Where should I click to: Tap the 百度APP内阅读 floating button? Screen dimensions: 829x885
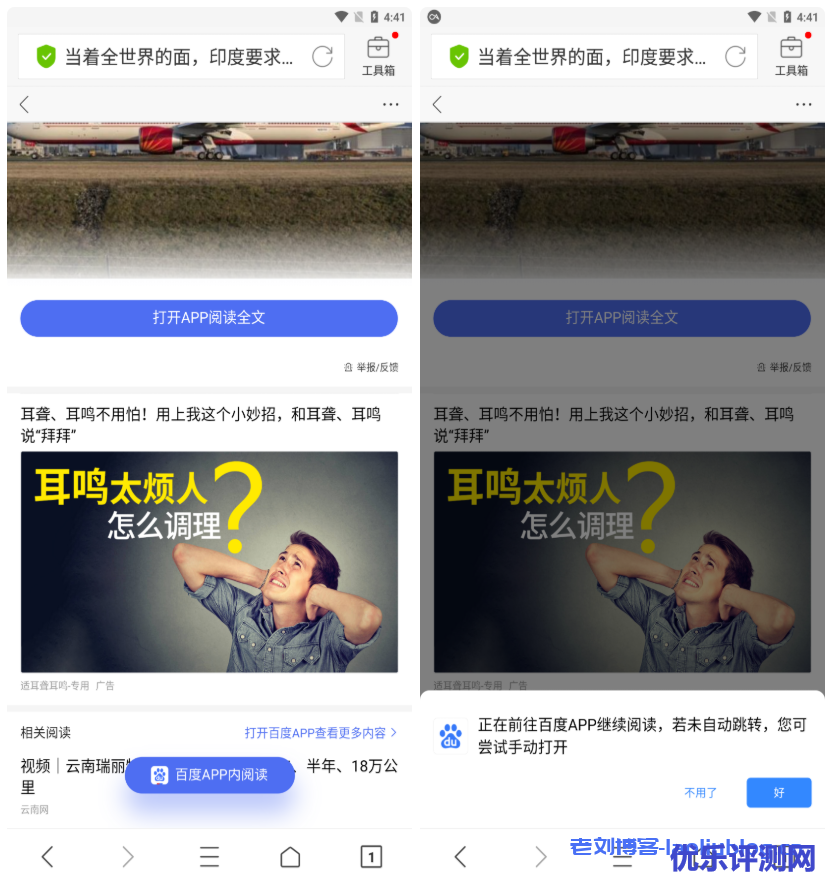pyautogui.click(x=210, y=774)
